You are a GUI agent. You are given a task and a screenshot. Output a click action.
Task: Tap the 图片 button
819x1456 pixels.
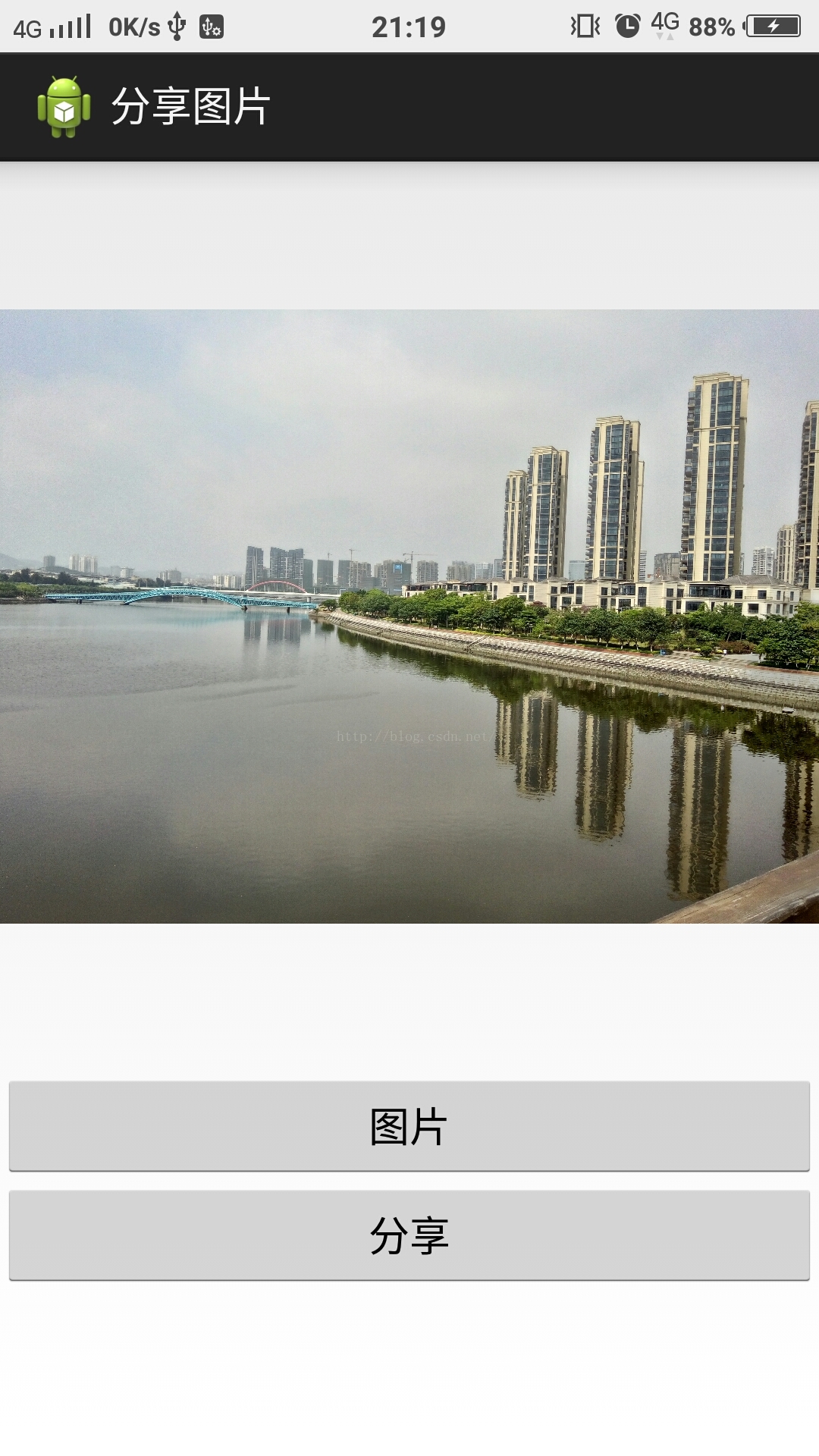tap(409, 1126)
